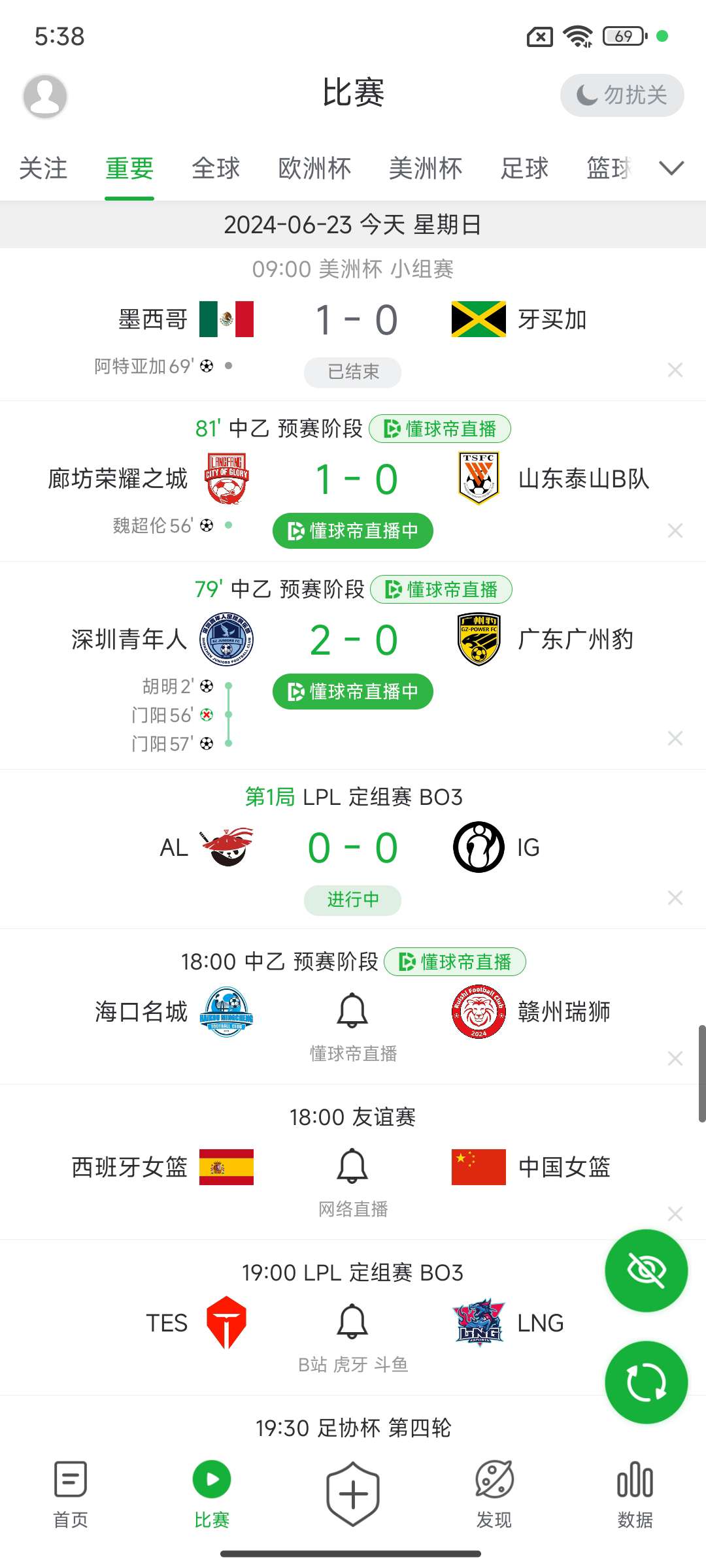This screenshot has height=1568, width=706.
Task: Toggle the 勿扰关 do-not-disturb button
Action: pyautogui.click(x=622, y=95)
